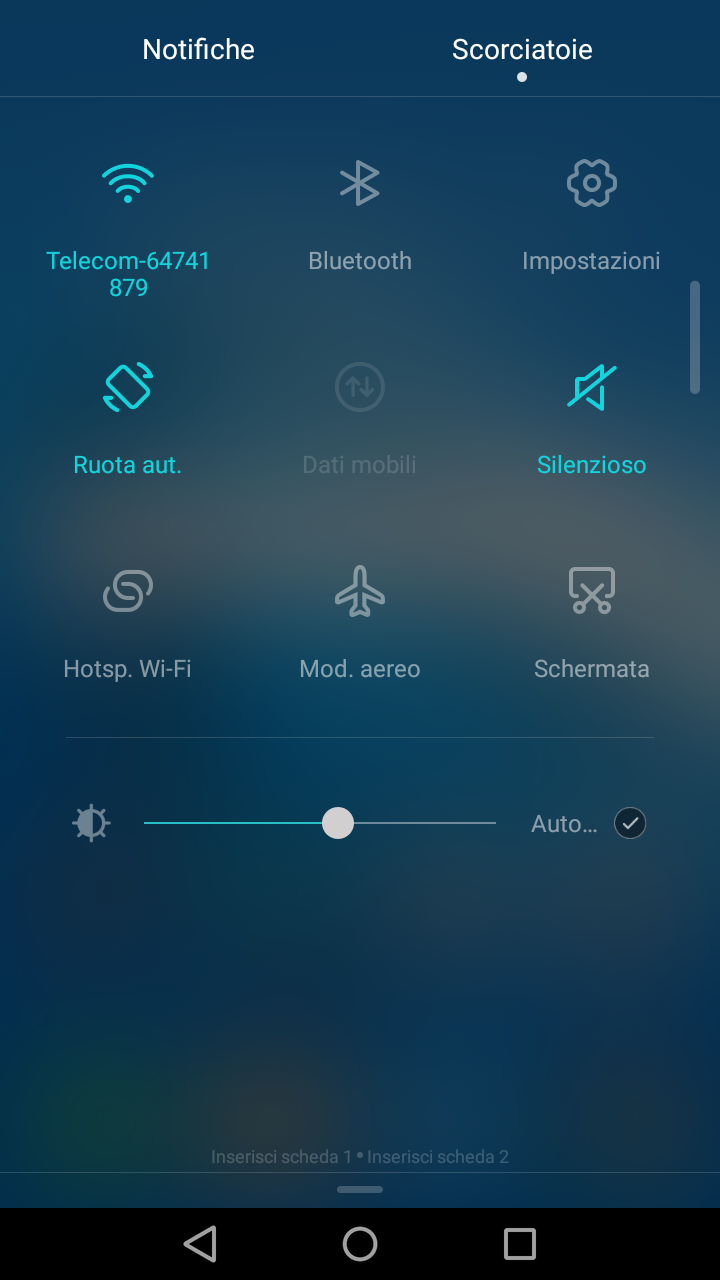Turn off Wi-Fi Telecom-64741879

pyautogui.click(x=128, y=185)
